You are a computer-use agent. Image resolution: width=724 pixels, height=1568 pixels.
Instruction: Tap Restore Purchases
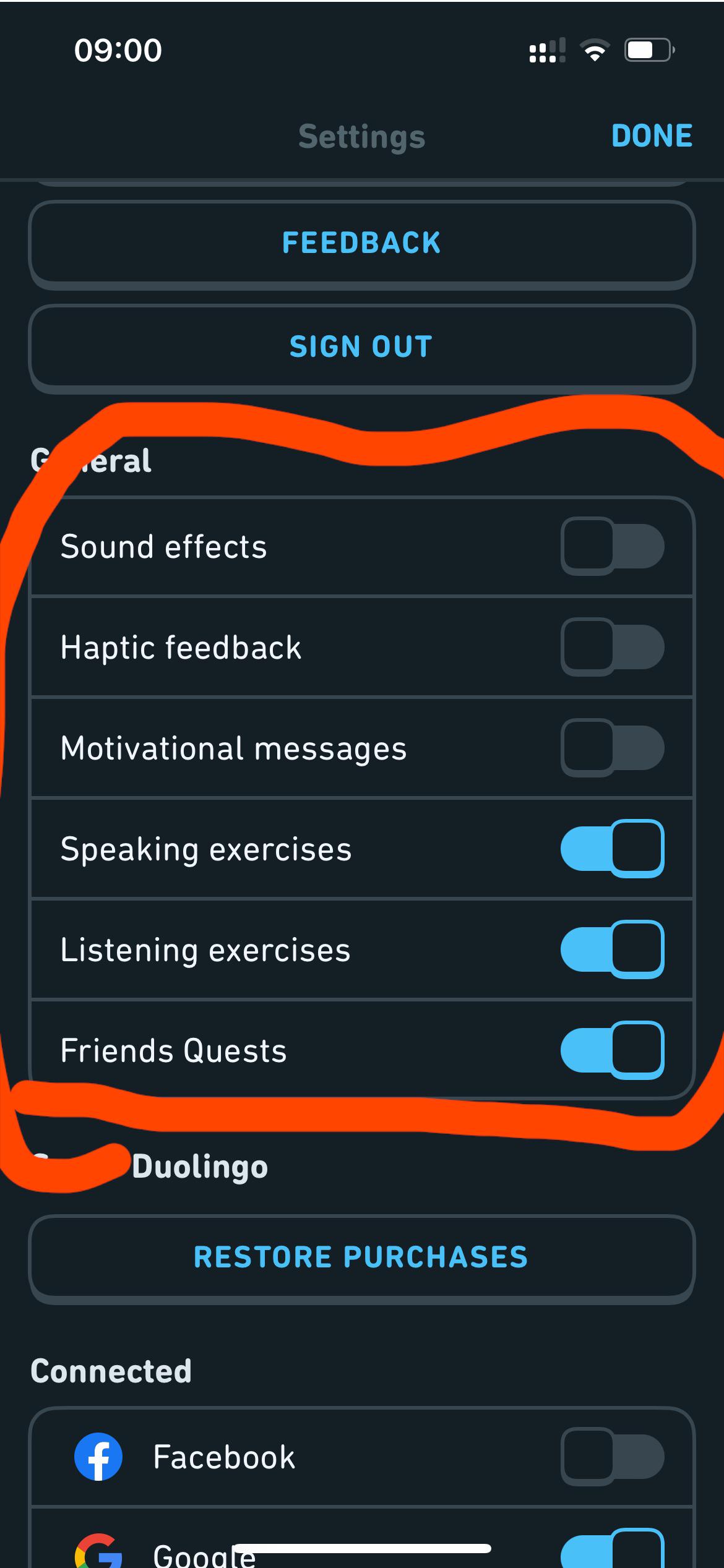(362, 1258)
